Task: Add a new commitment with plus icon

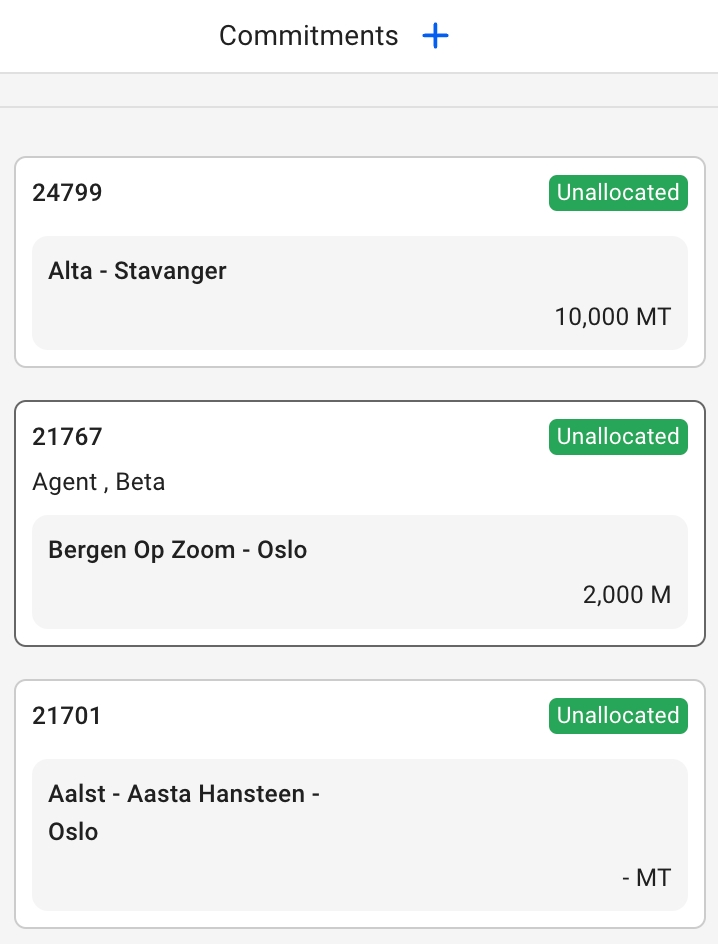Action: pos(435,37)
